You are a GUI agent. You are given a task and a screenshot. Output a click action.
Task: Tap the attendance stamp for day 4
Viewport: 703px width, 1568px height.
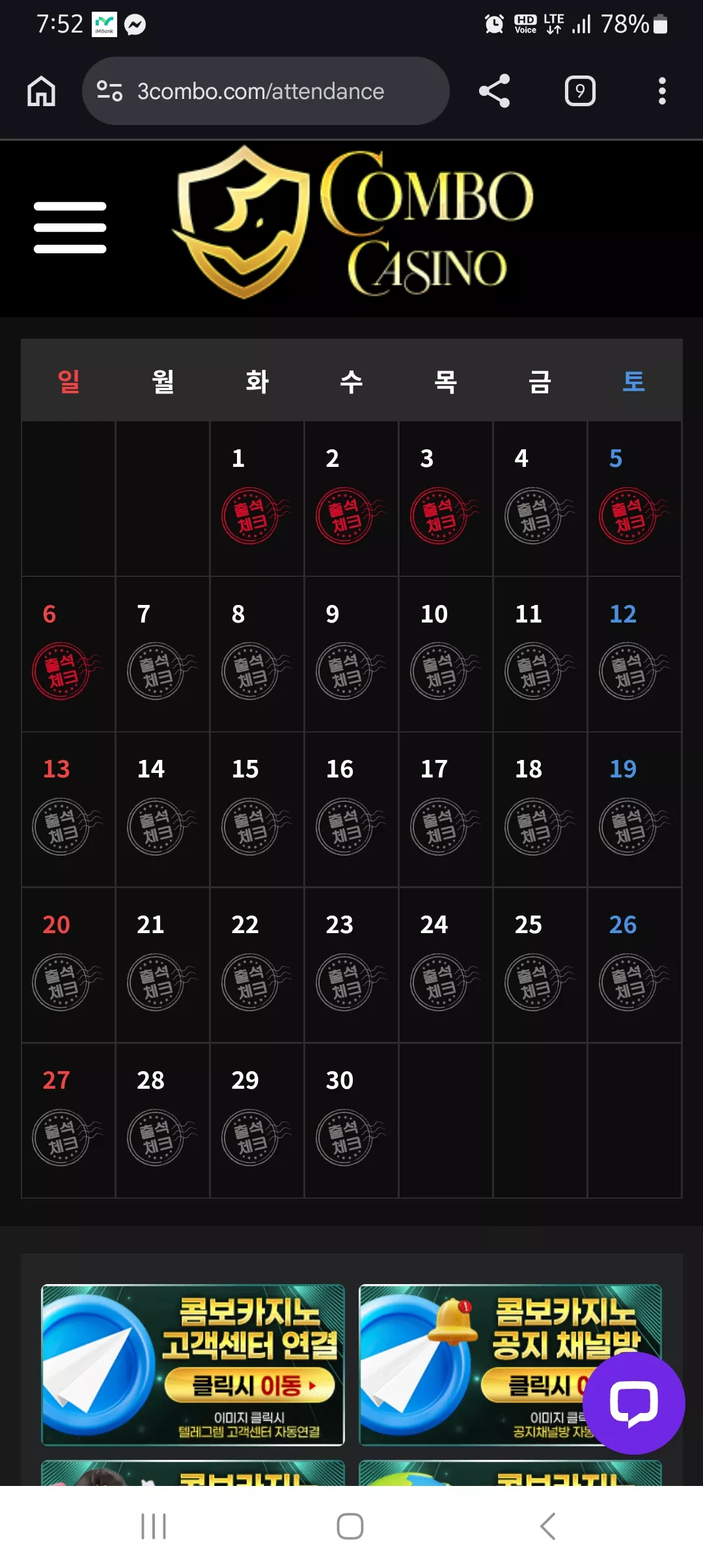point(539,515)
